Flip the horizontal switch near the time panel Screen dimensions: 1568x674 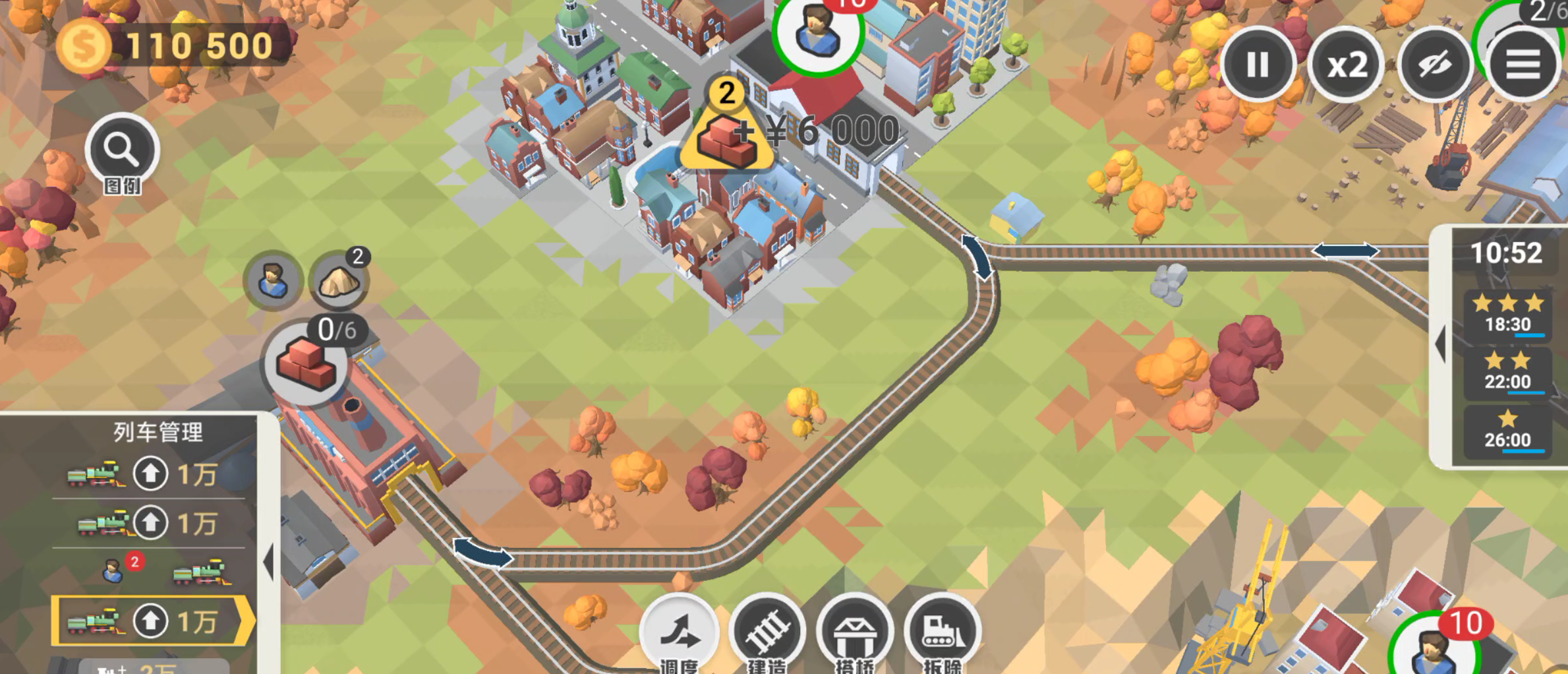tap(1345, 251)
